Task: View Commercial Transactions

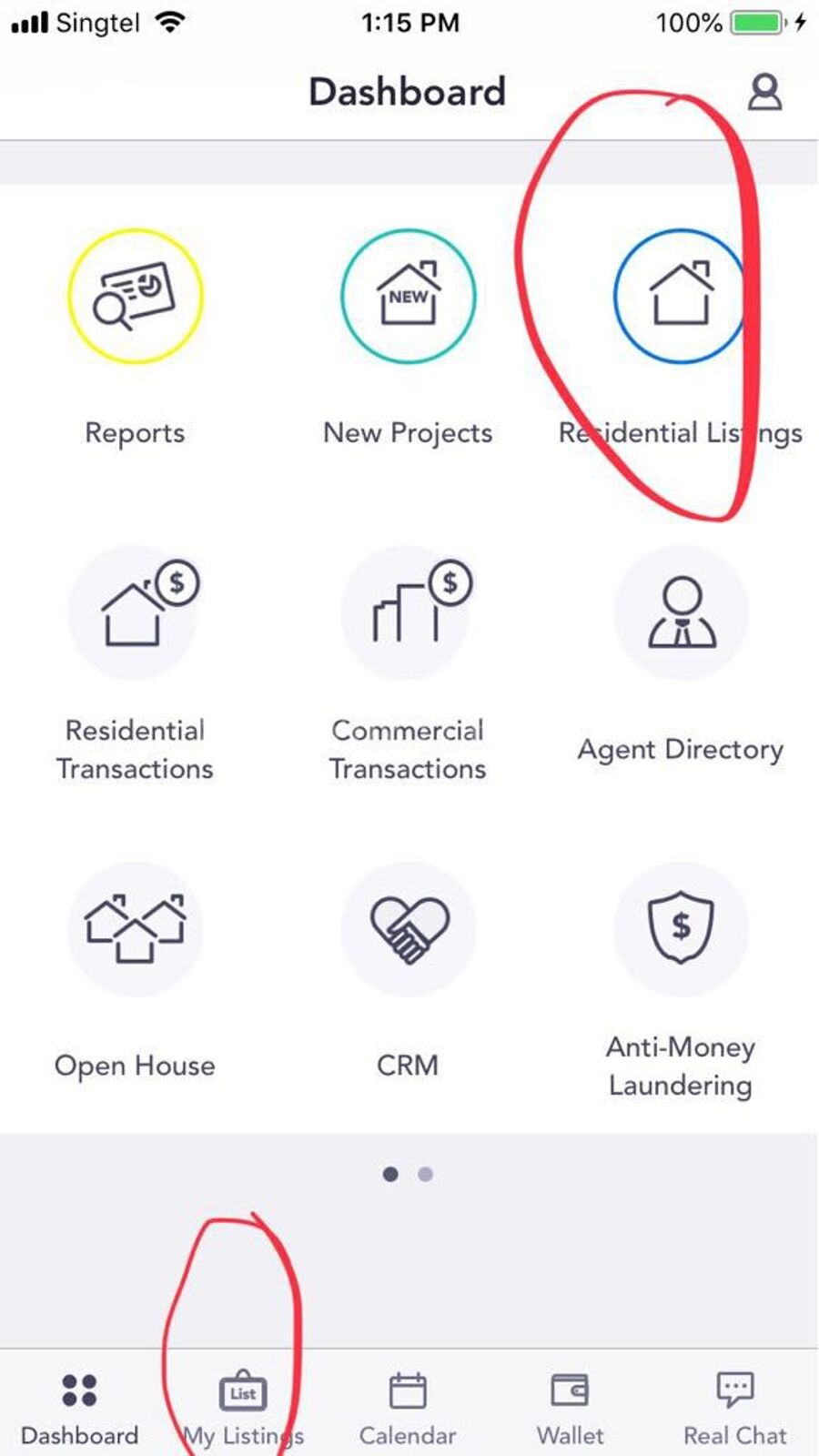Action: pyautogui.click(x=408, y=612)
